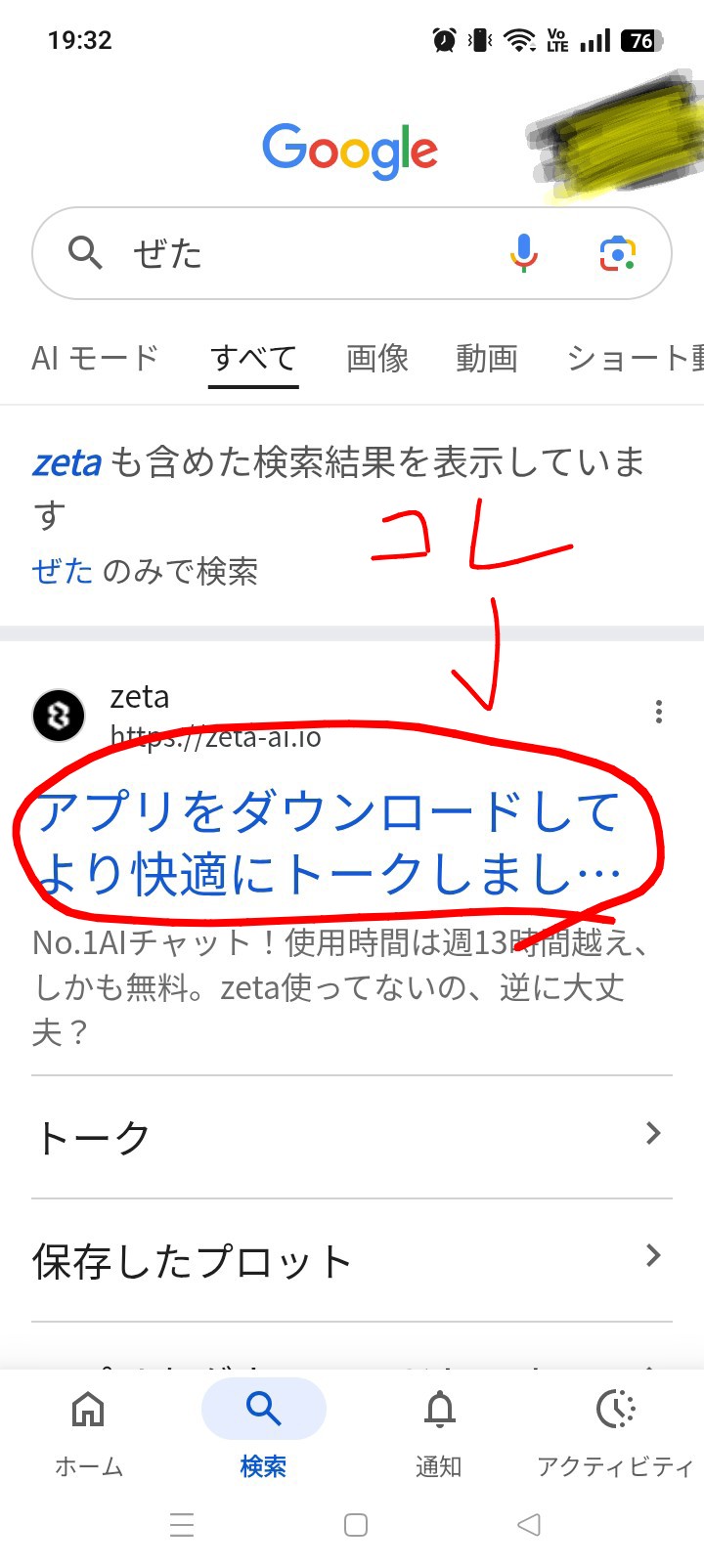Switch to the 画像 tab
This screenshot has width=704, height=1568.
(377, 358)
